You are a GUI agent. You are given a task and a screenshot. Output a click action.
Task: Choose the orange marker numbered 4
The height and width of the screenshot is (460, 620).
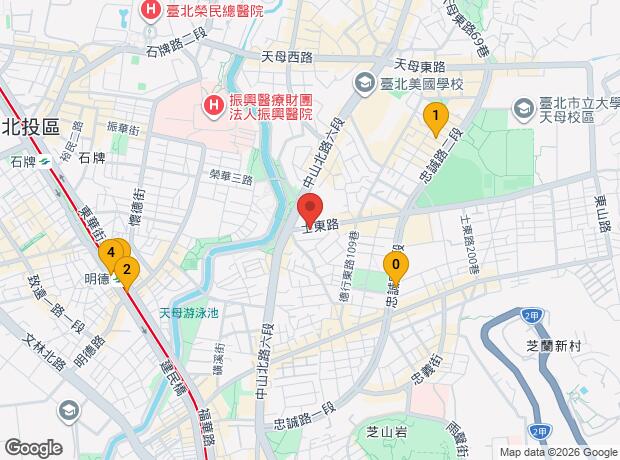(109, 252)
